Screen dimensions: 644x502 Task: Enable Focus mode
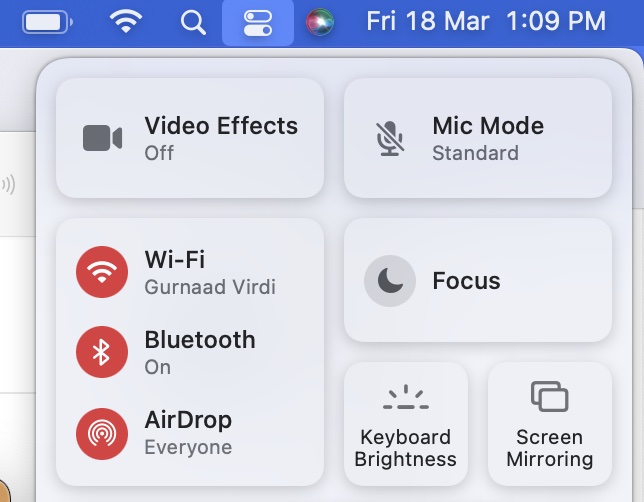click(390, 281)
